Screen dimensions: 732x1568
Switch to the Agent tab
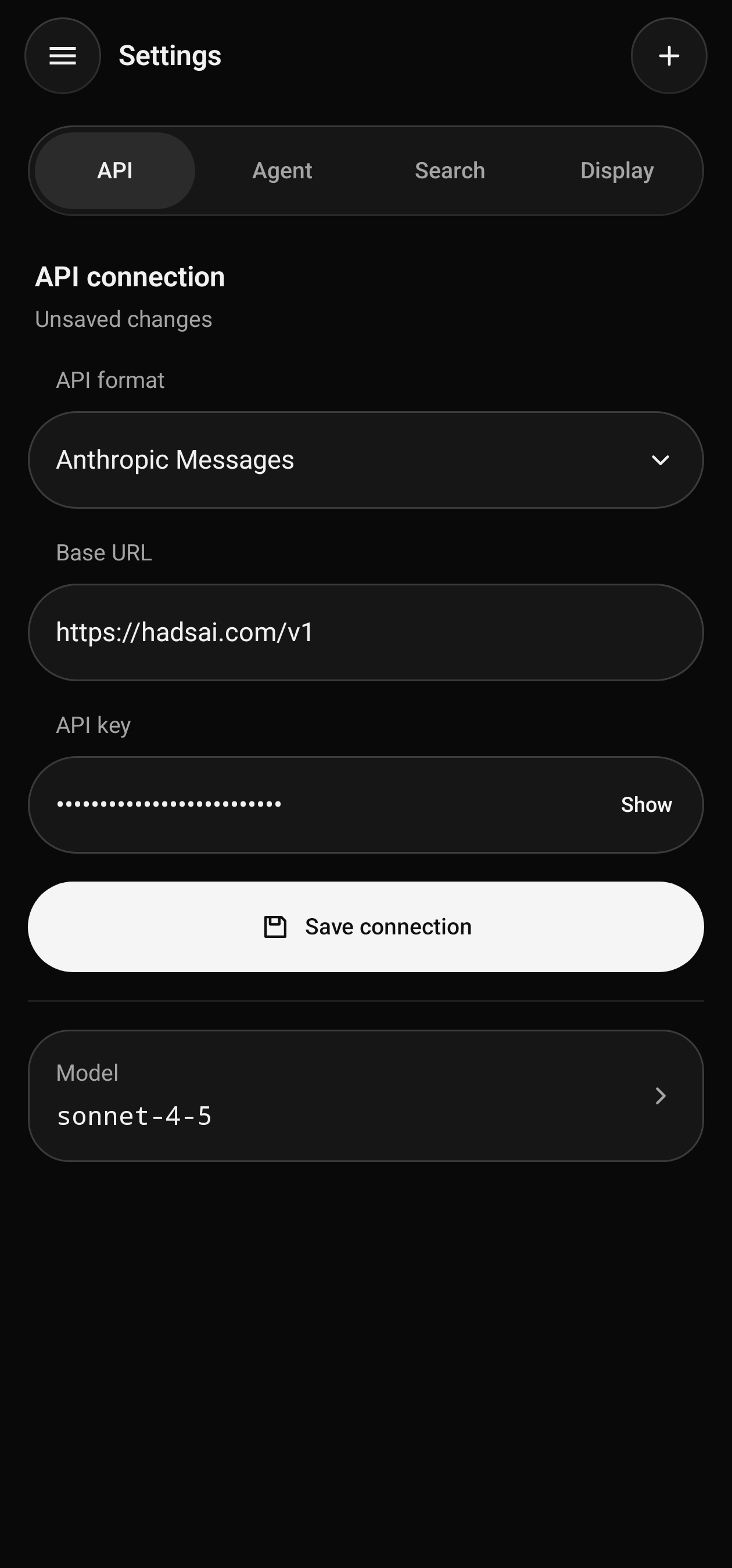(x=282, y=171)
